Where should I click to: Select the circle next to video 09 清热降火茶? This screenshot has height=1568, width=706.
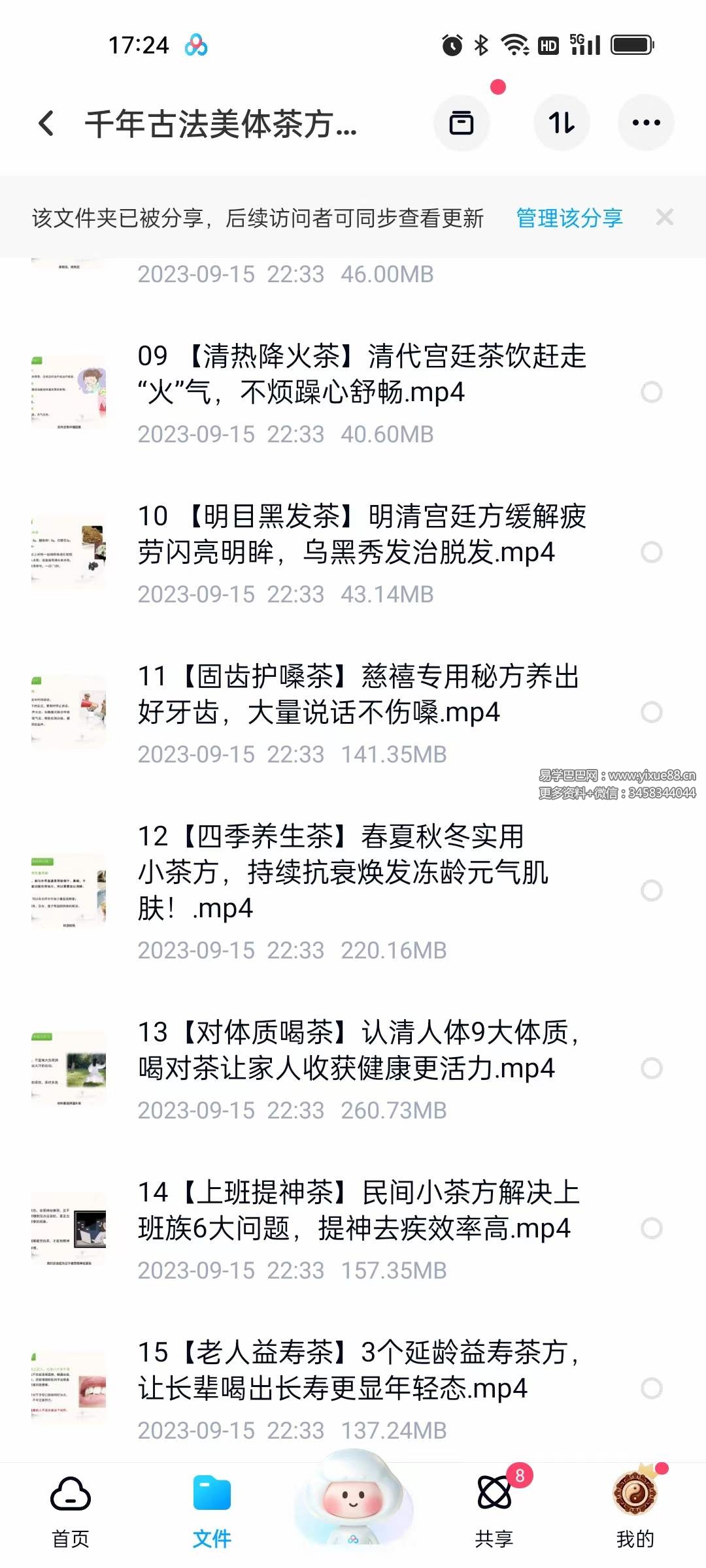click(650, 392)
